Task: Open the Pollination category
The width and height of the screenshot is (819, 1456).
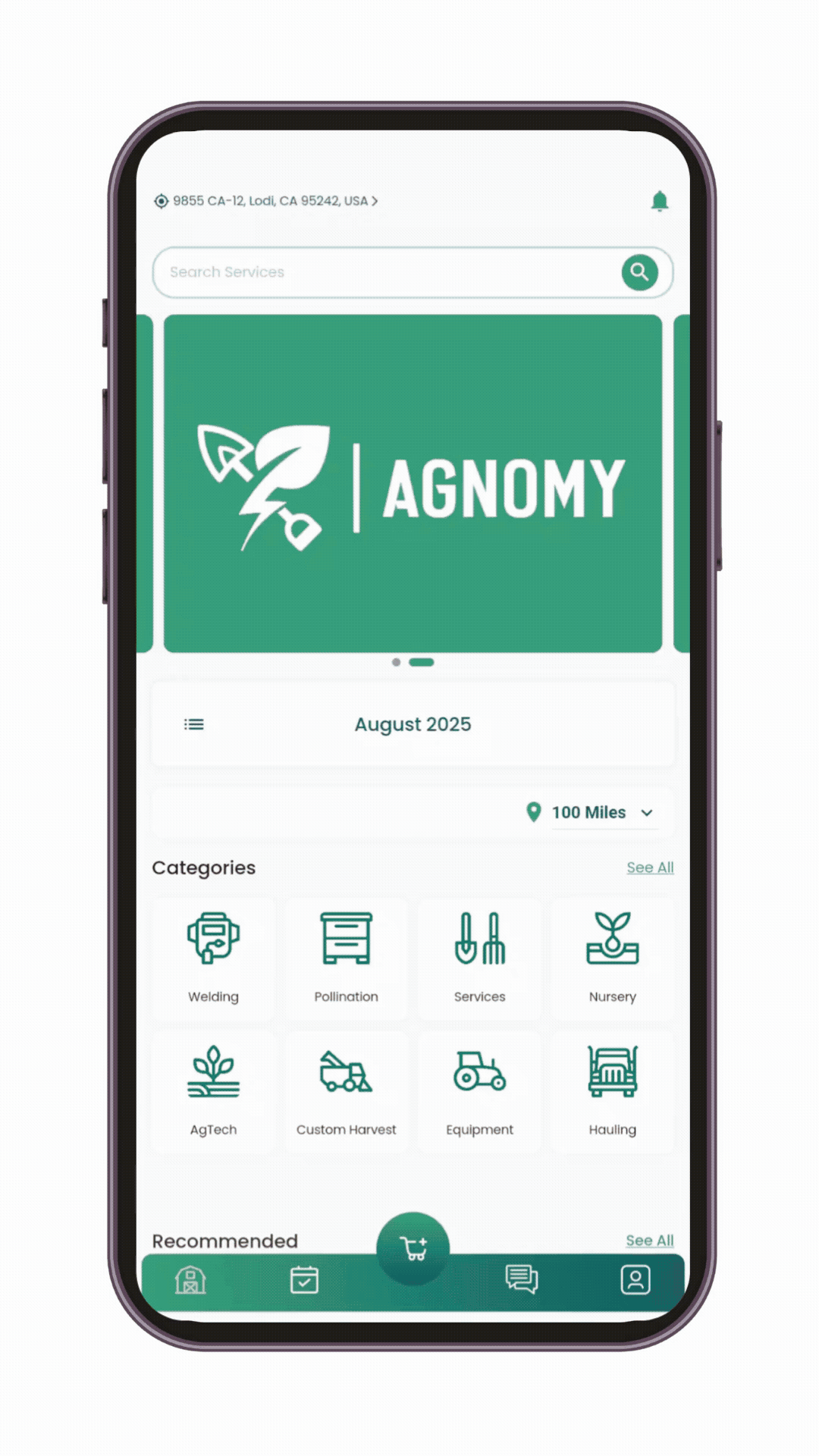Action: [x=347, y=959]
